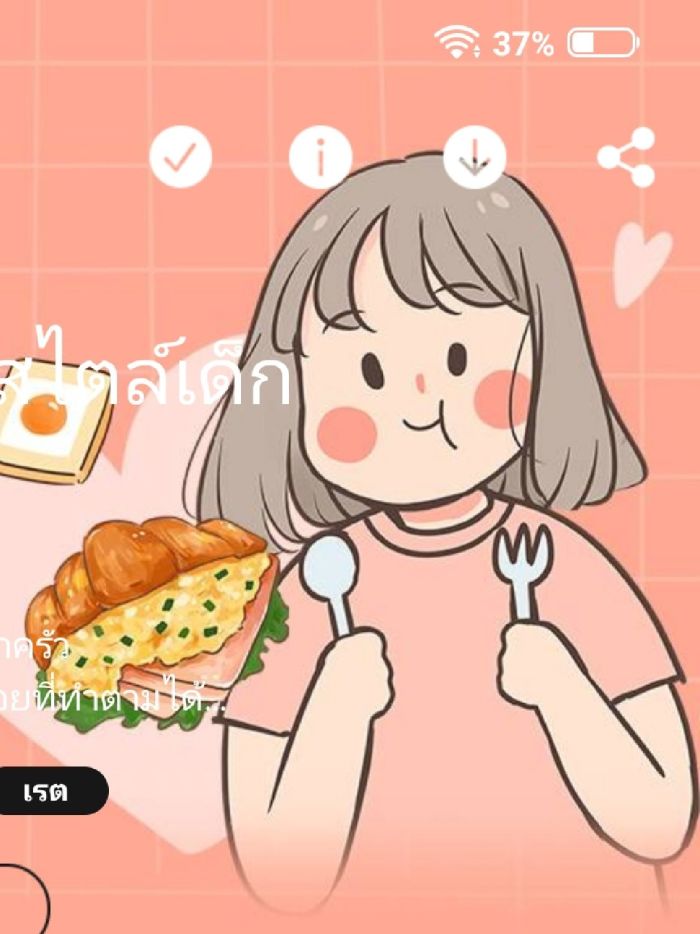Tap the checkmark icon at the top
Viewport: 700px width, 934px height.
(181, 158)
